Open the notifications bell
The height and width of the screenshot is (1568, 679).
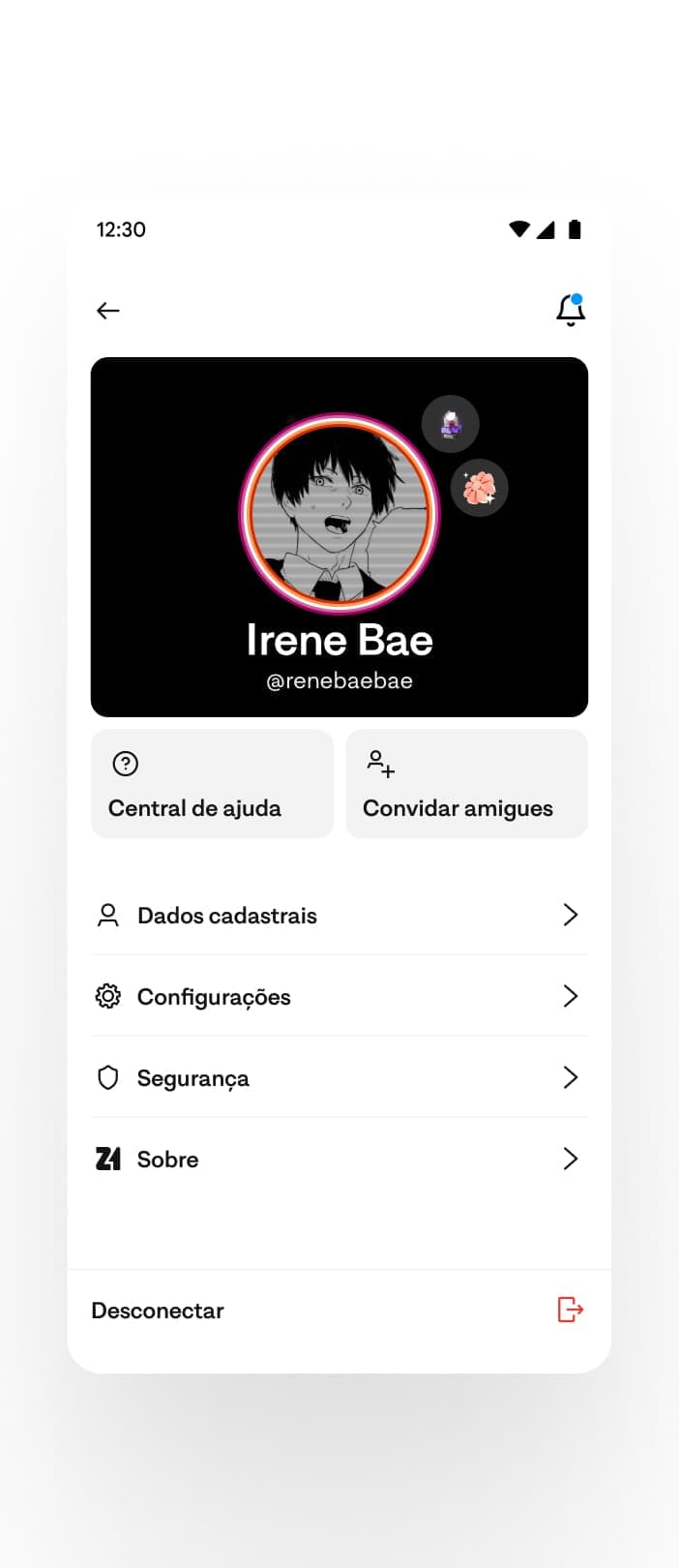coord(571,310)
